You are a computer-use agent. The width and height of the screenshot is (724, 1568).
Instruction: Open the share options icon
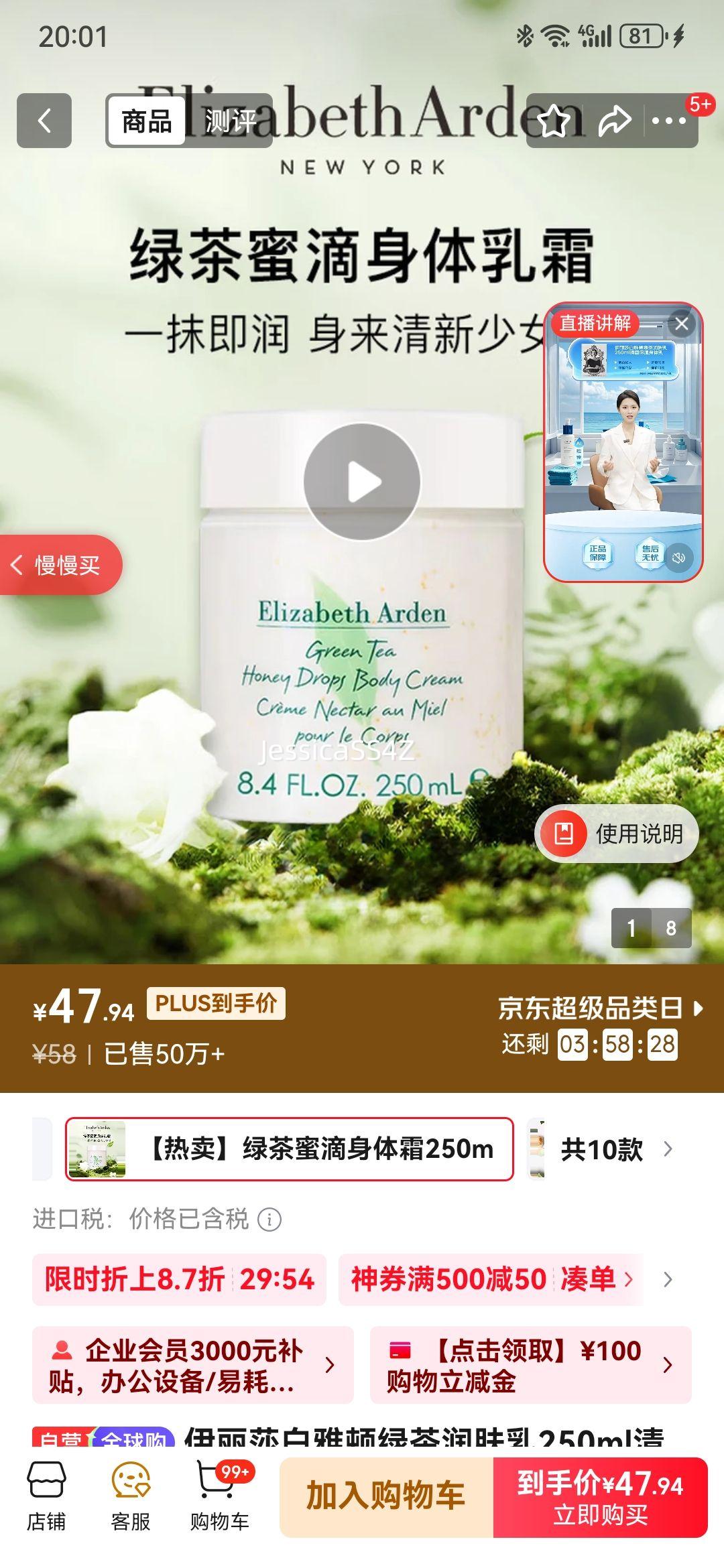click(x=613, y=119)
